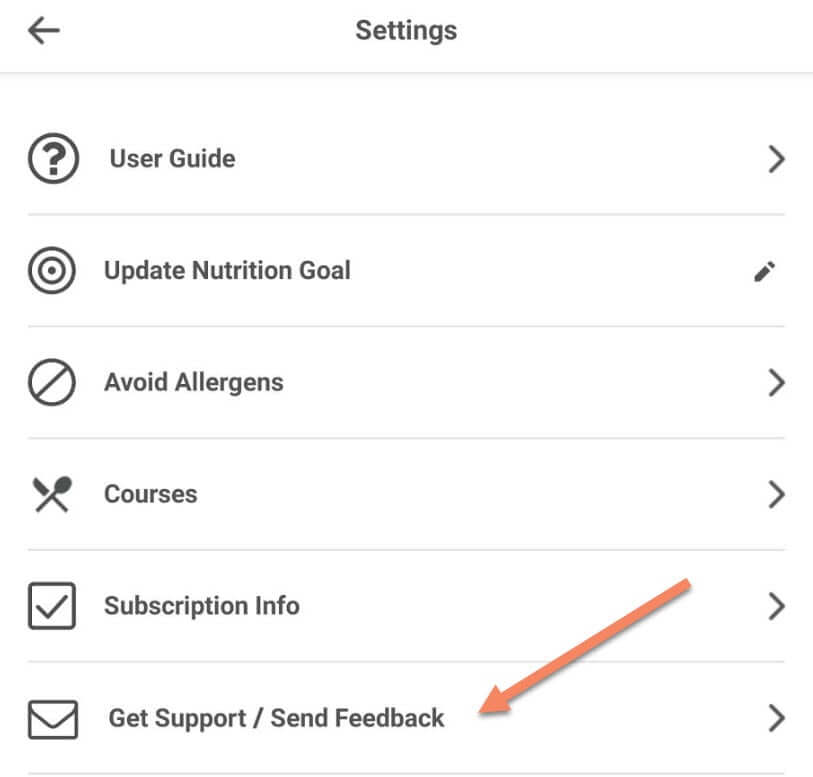The width and height of the screenshot is (813, 777).
Task: View Subscription Info
Action: pyautogui.click(x=202, y=606)
